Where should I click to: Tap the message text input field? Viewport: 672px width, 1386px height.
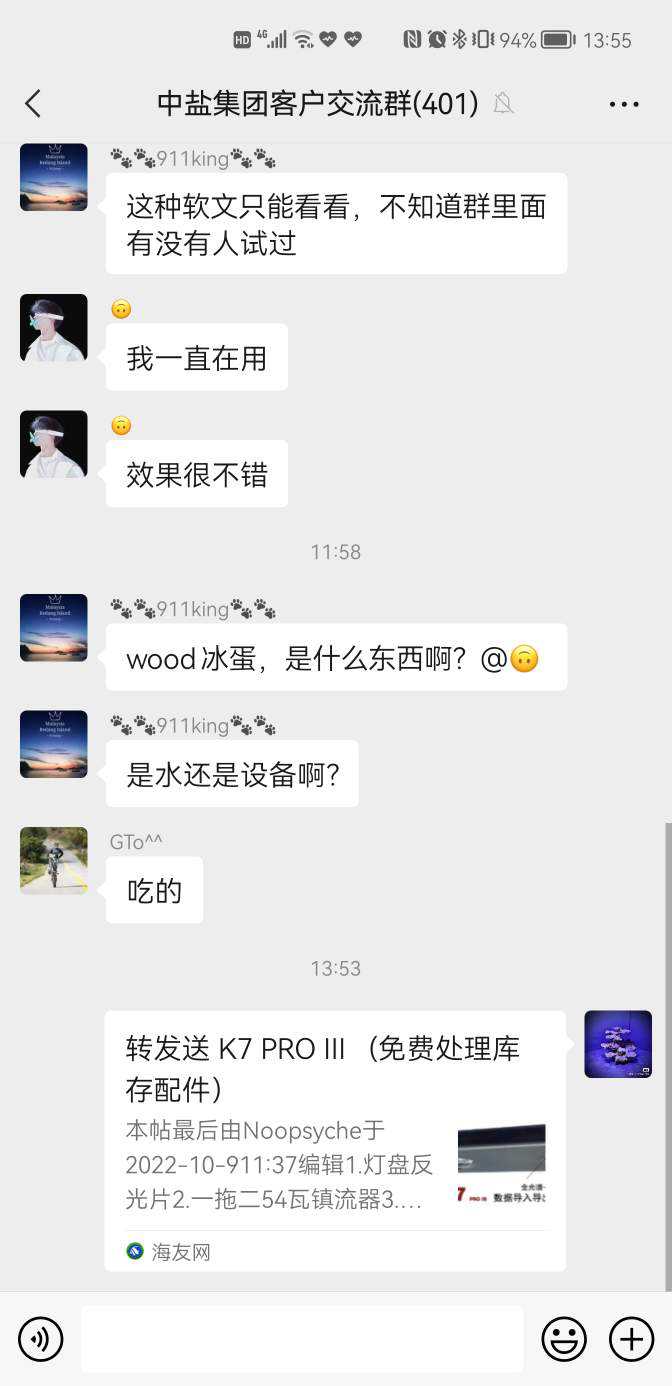[302, 1339]
